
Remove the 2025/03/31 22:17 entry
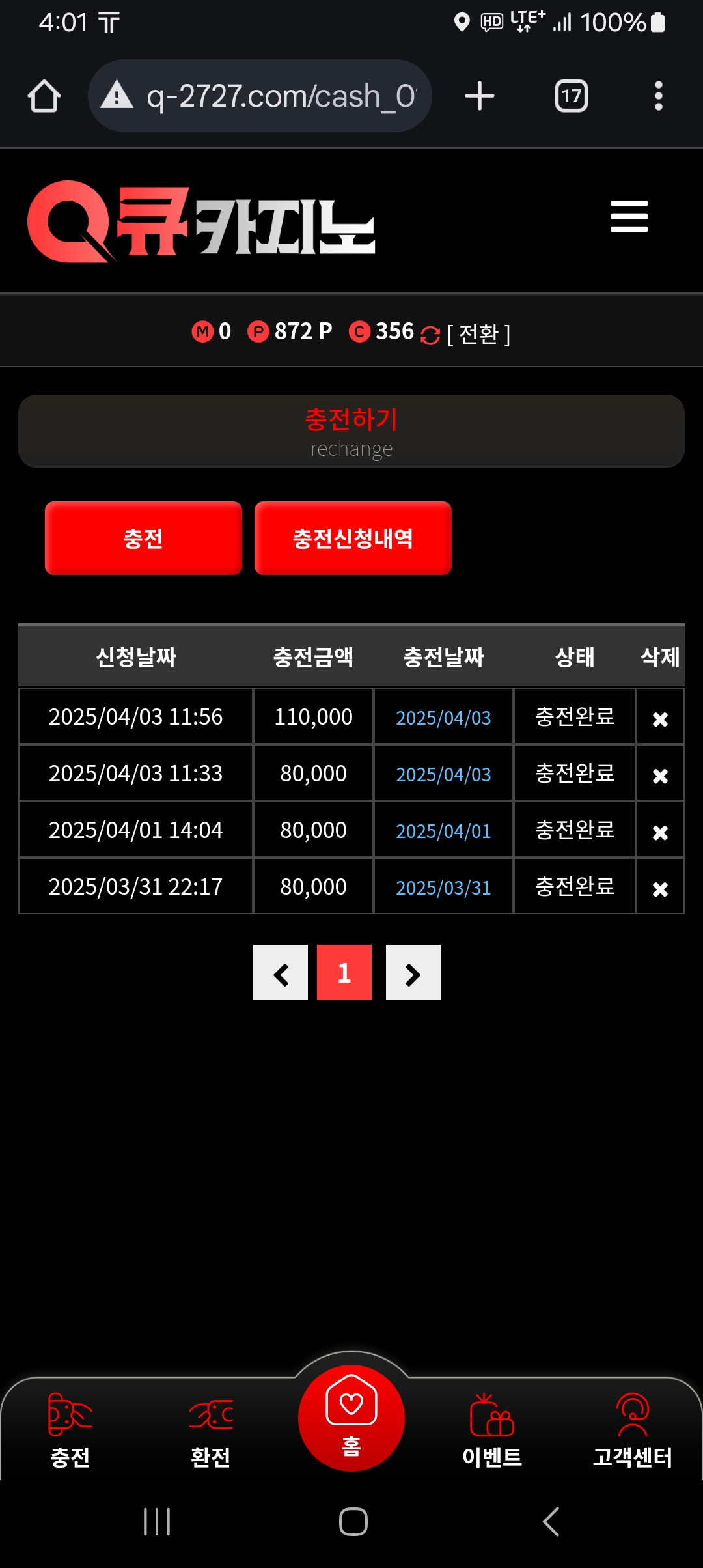click(660, 889)
